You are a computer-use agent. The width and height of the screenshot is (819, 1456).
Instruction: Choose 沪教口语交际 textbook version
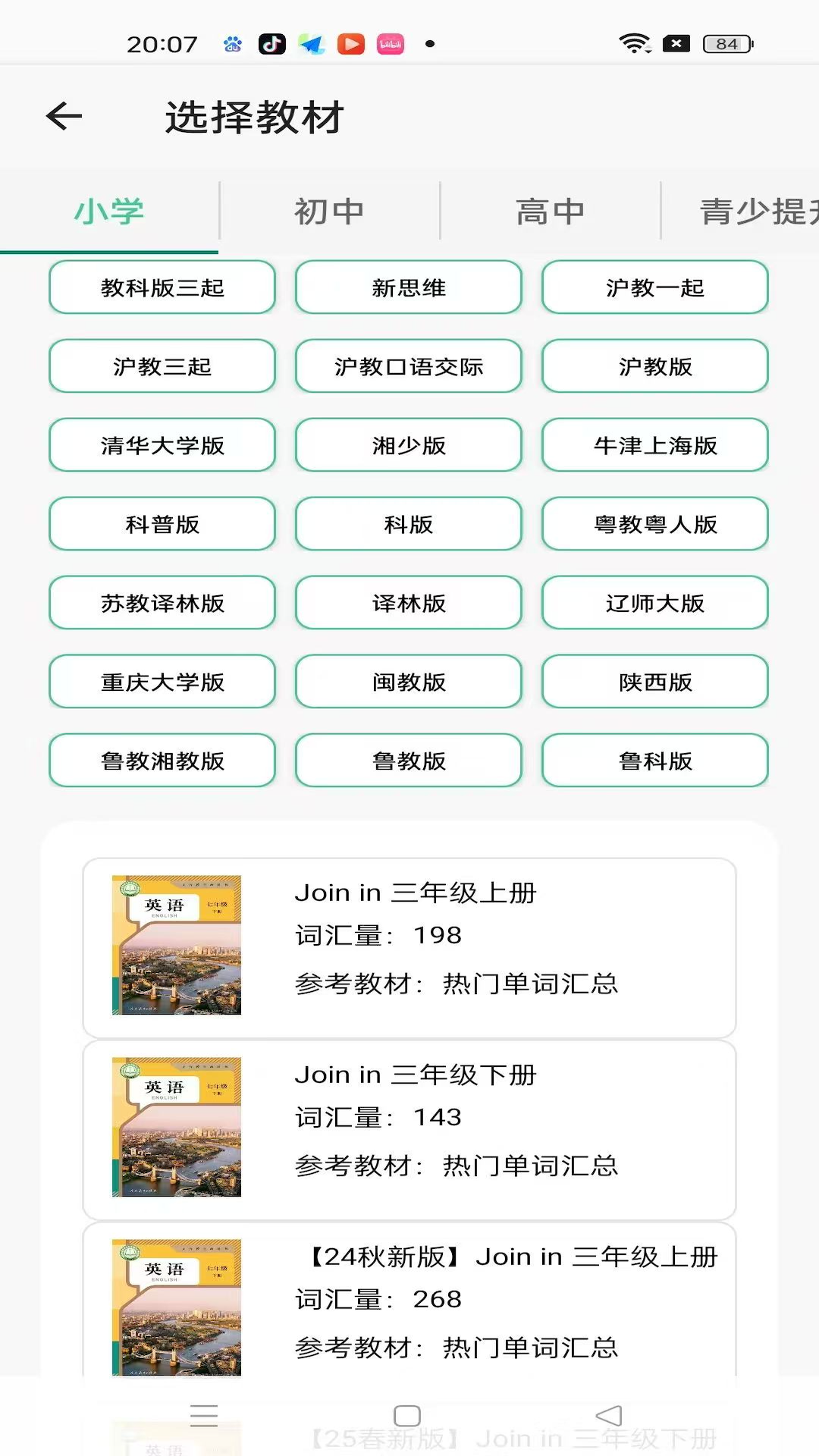[x=409, y=366]
